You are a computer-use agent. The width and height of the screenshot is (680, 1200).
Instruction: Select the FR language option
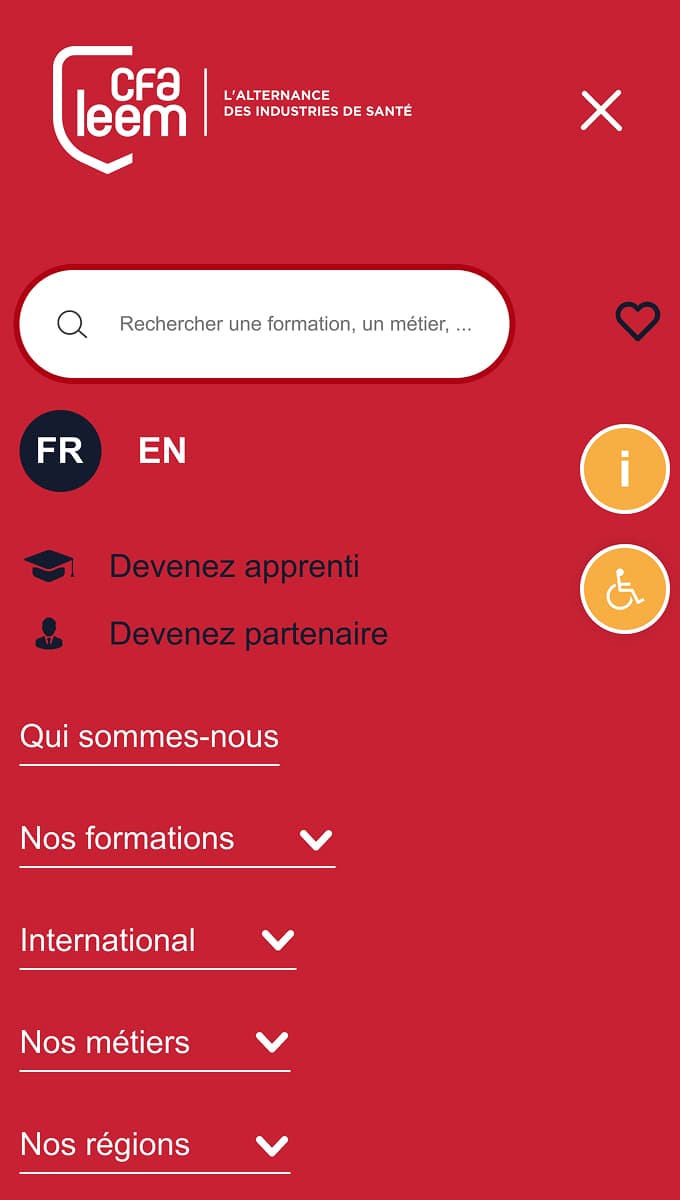[x=60, y=451]
